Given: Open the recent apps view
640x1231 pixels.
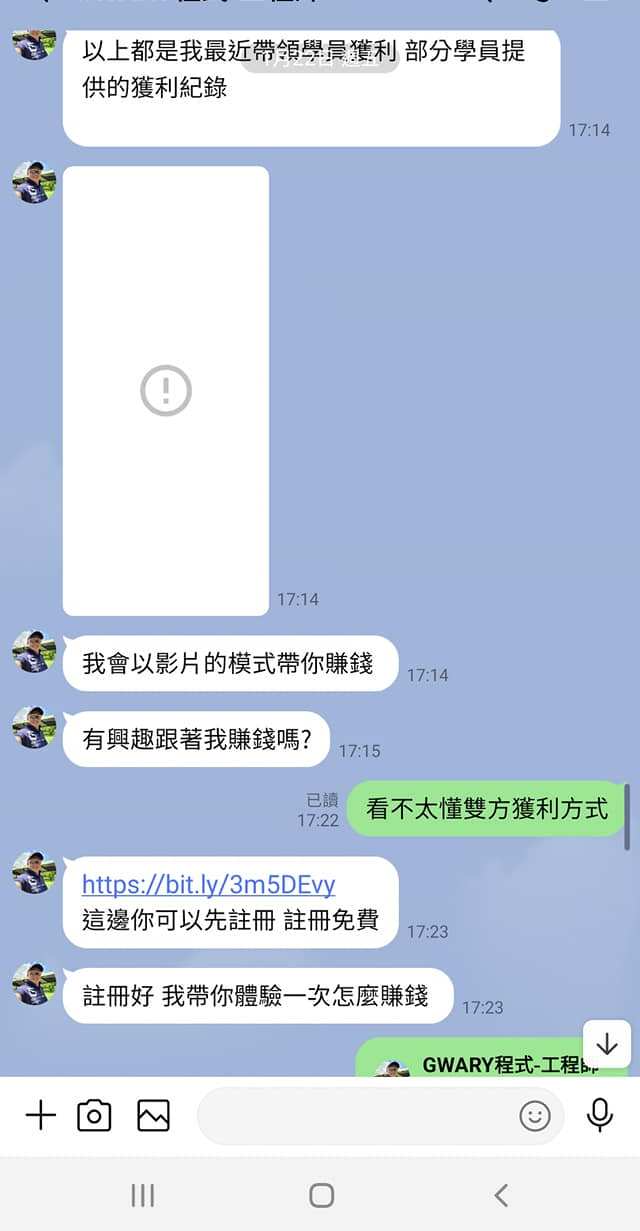Looking at the screenshot, I should click(143, 1194).
